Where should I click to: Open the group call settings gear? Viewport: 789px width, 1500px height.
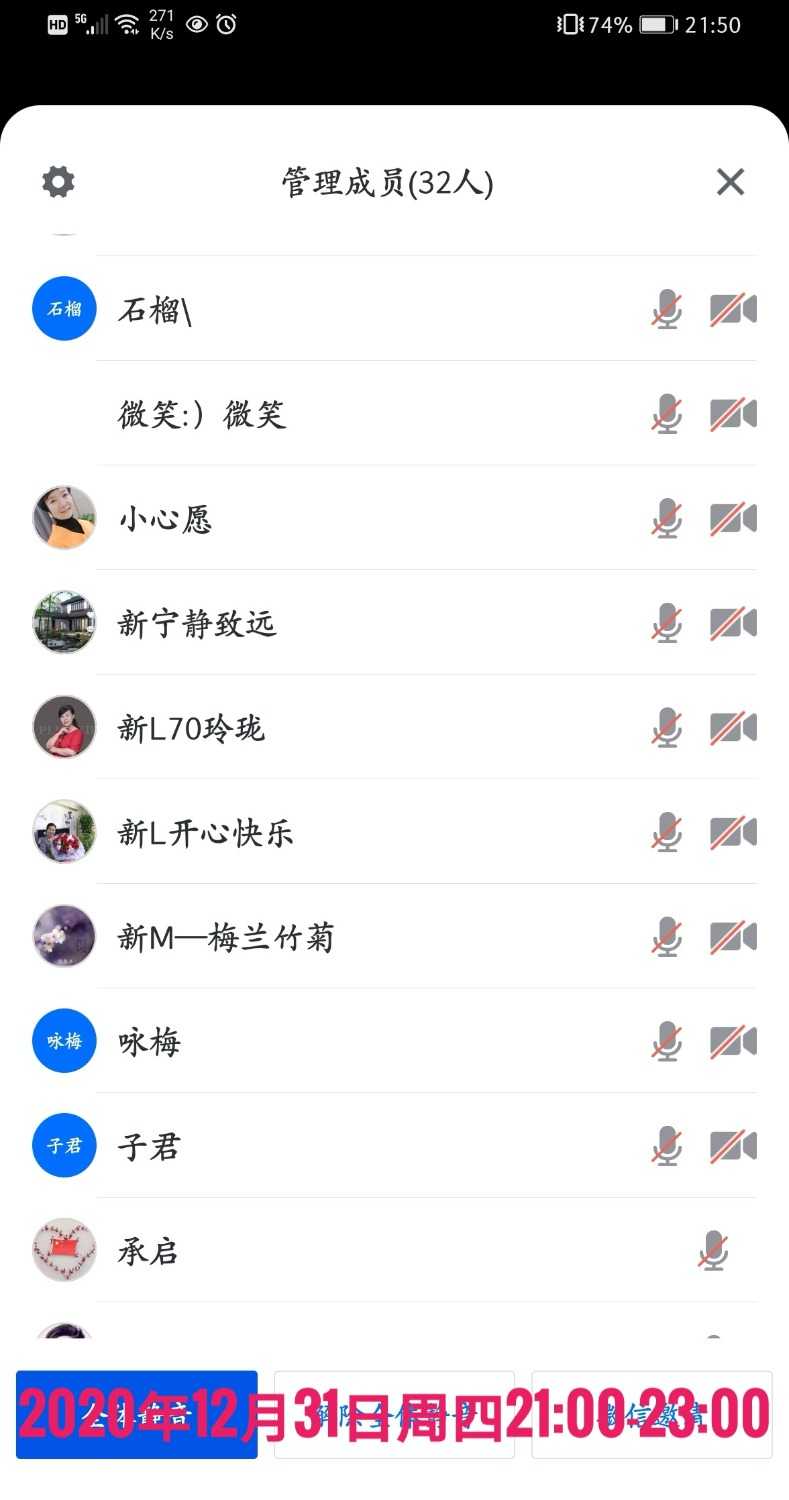click(57, 181)
